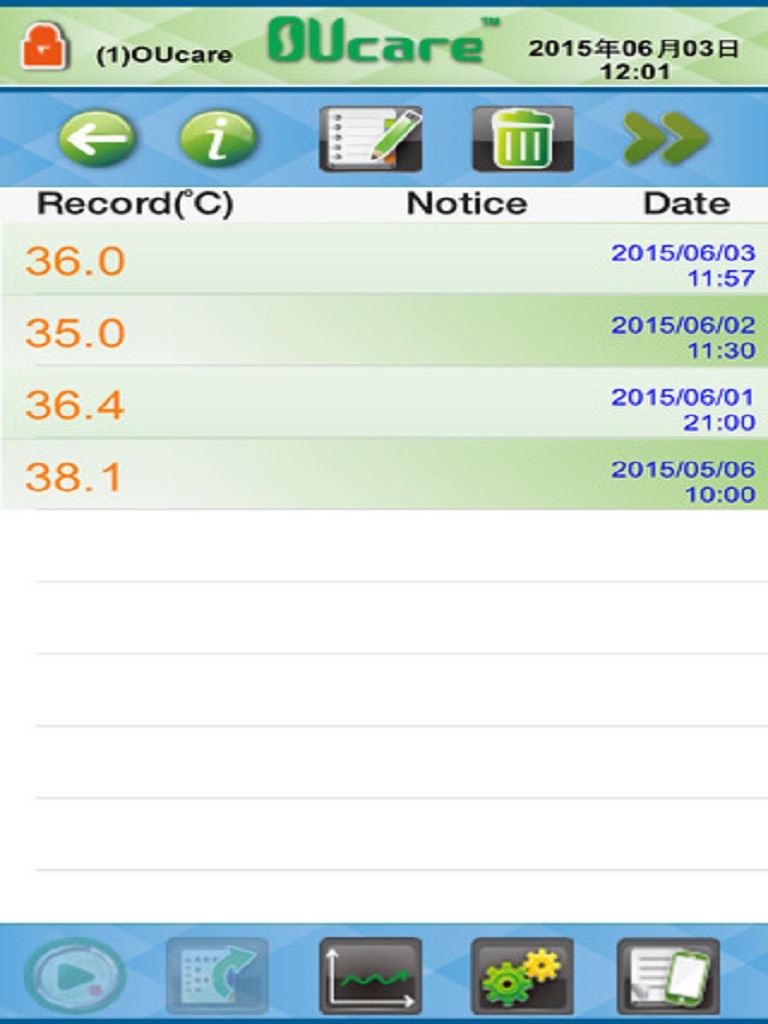The width and height of the screenshot is (768, 1024).
Task: Edit records with the notepad pencil icon
Action: coord(370,138)
